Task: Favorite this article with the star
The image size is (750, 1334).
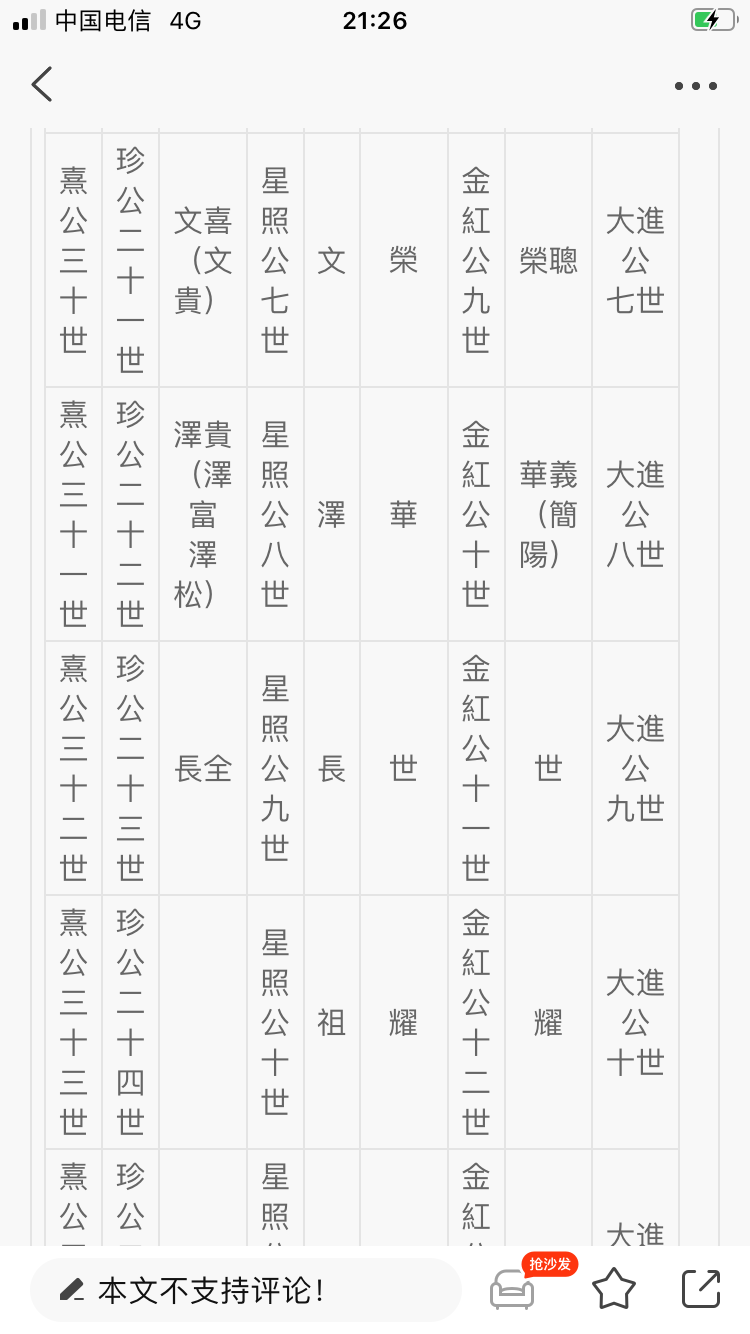Action: click(x=613, y=1289)
